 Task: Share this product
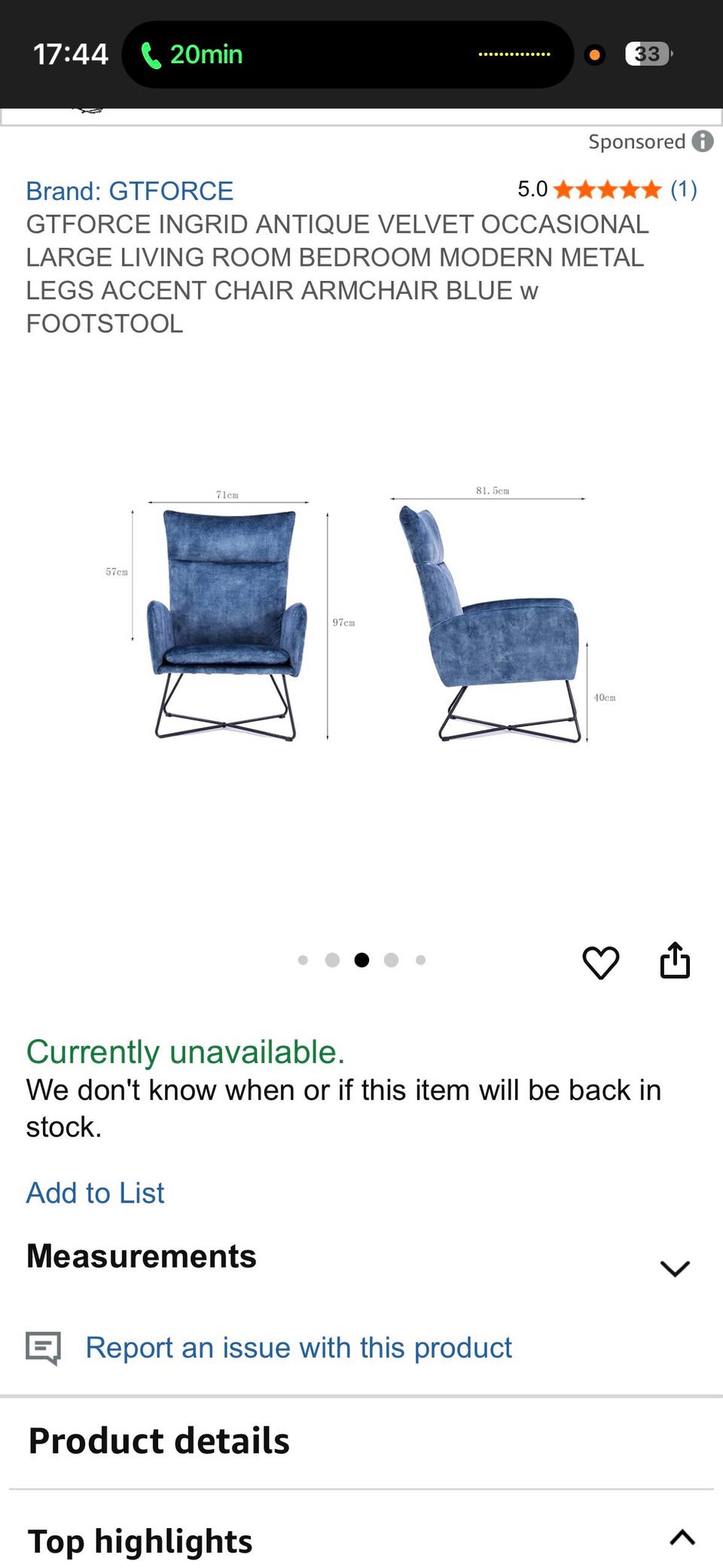pyautogui.click(x=675, y=960)
